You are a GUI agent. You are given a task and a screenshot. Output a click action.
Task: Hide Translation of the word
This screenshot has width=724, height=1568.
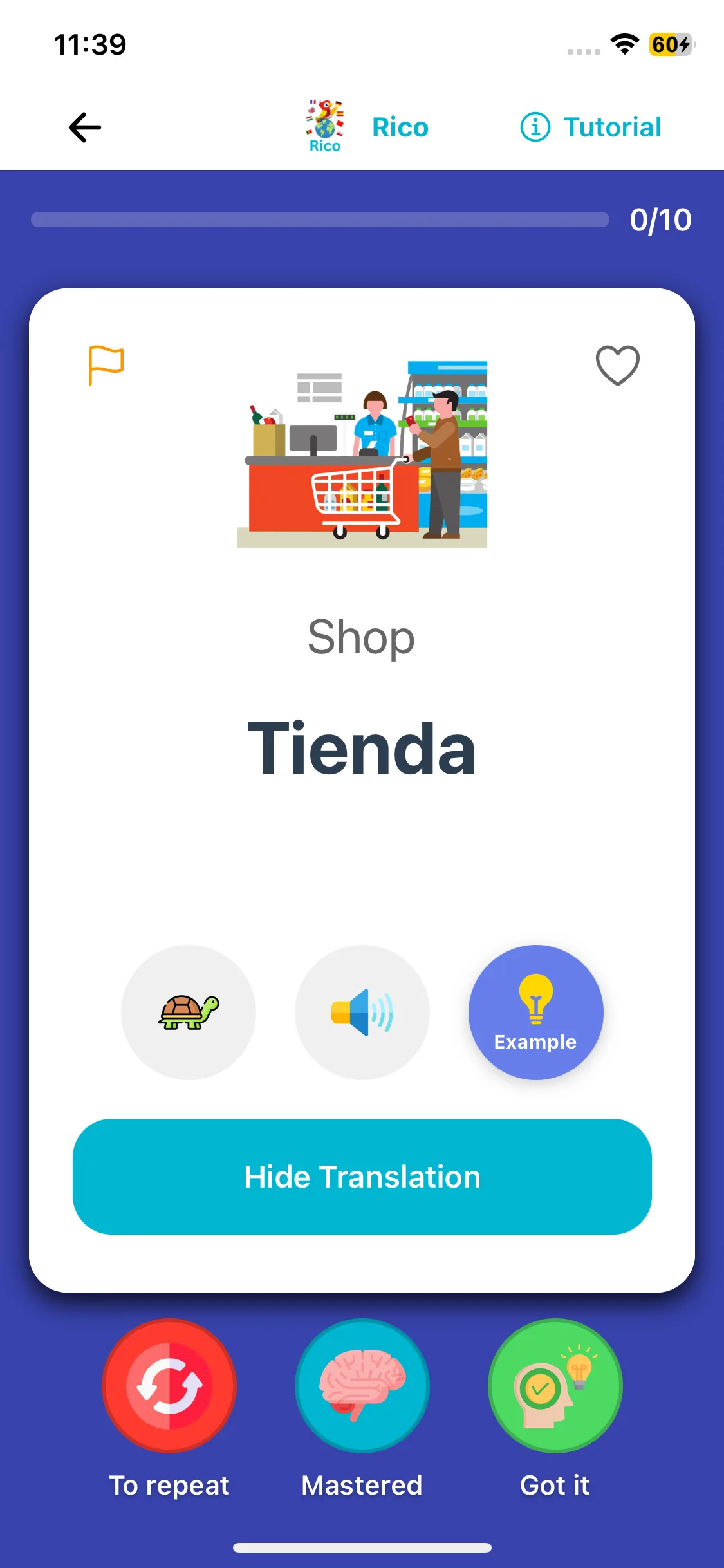362,1176
